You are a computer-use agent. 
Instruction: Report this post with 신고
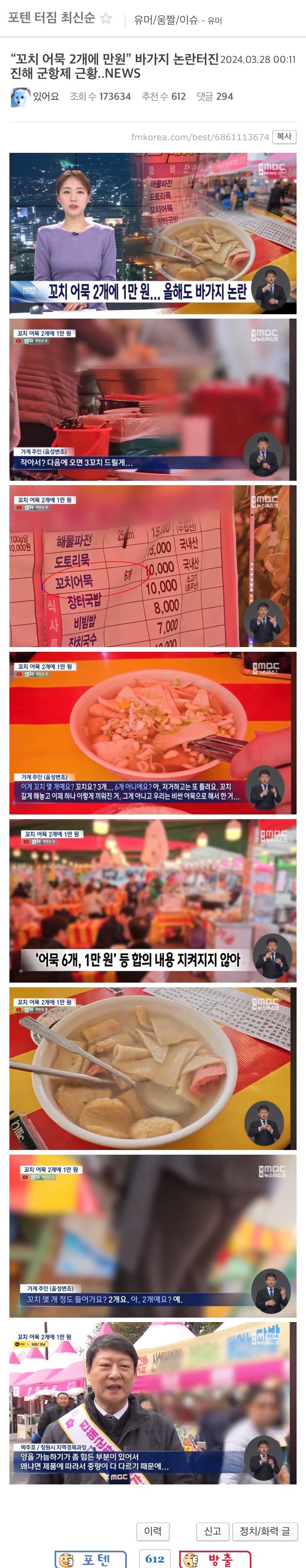pyautogui.click(x=212, y=1531)
